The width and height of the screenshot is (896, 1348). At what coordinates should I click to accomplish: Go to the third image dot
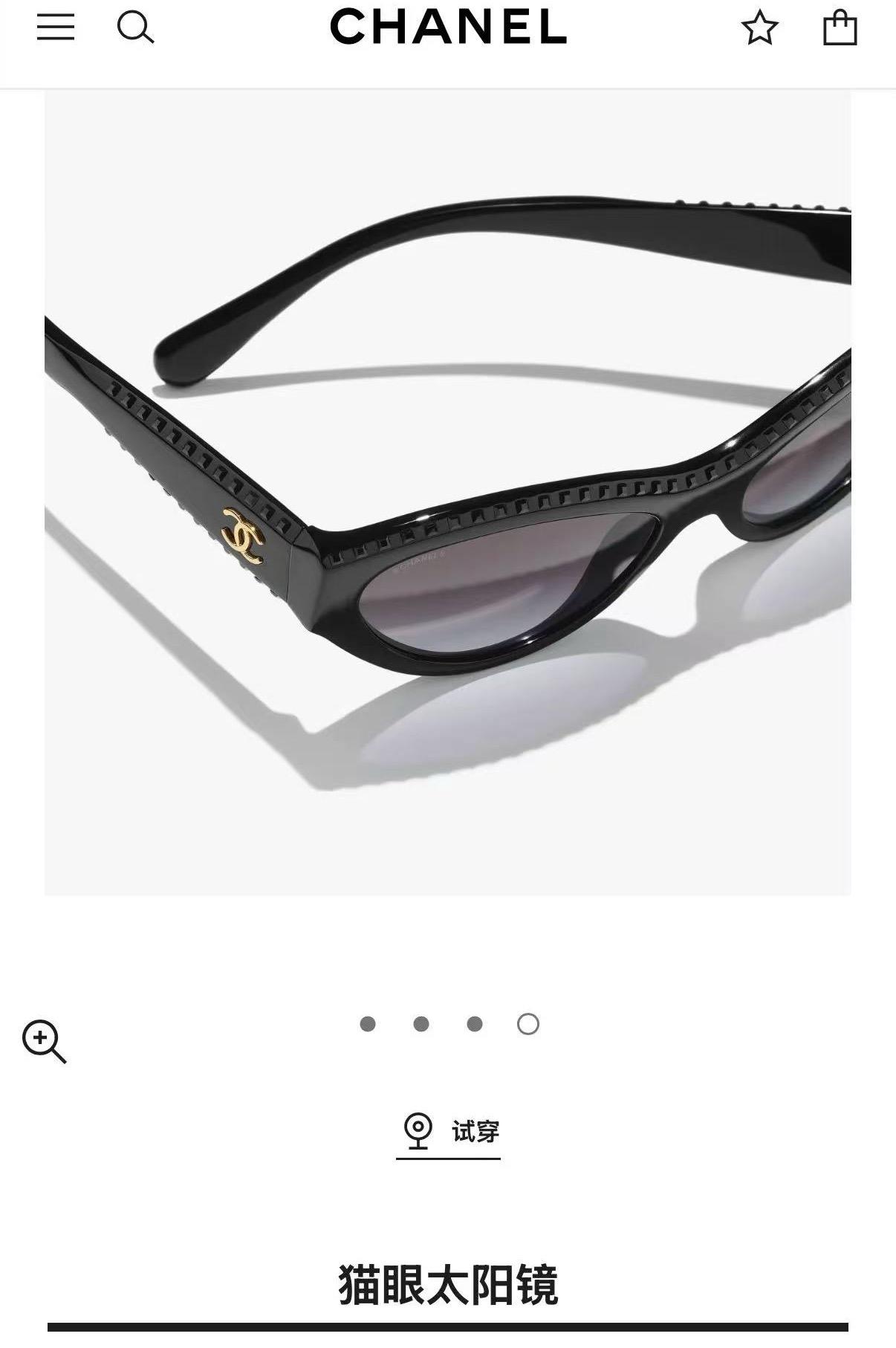pyautogui.click(x=475, y=1024)
